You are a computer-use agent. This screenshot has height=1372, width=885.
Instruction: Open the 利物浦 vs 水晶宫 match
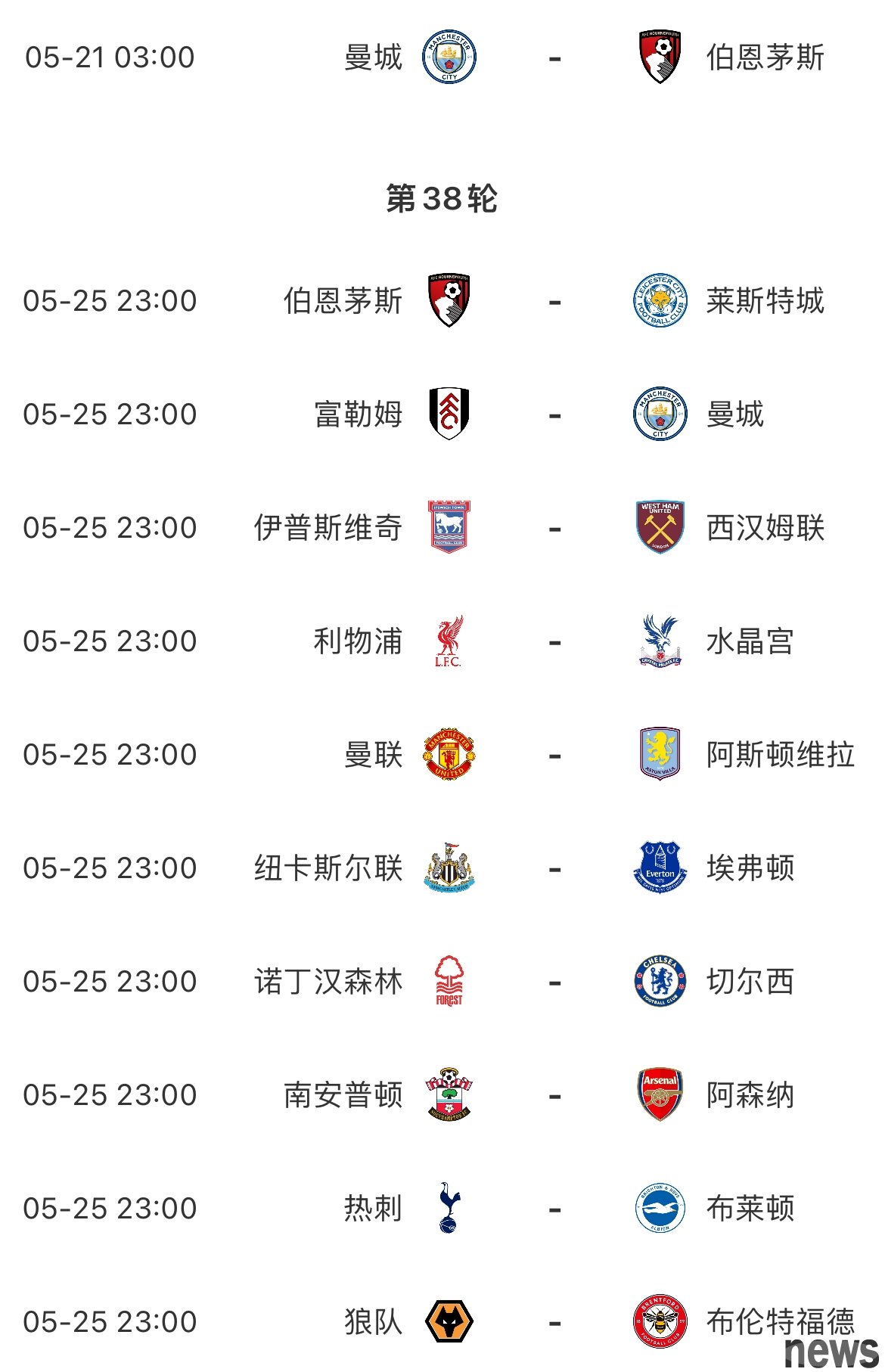554,641
